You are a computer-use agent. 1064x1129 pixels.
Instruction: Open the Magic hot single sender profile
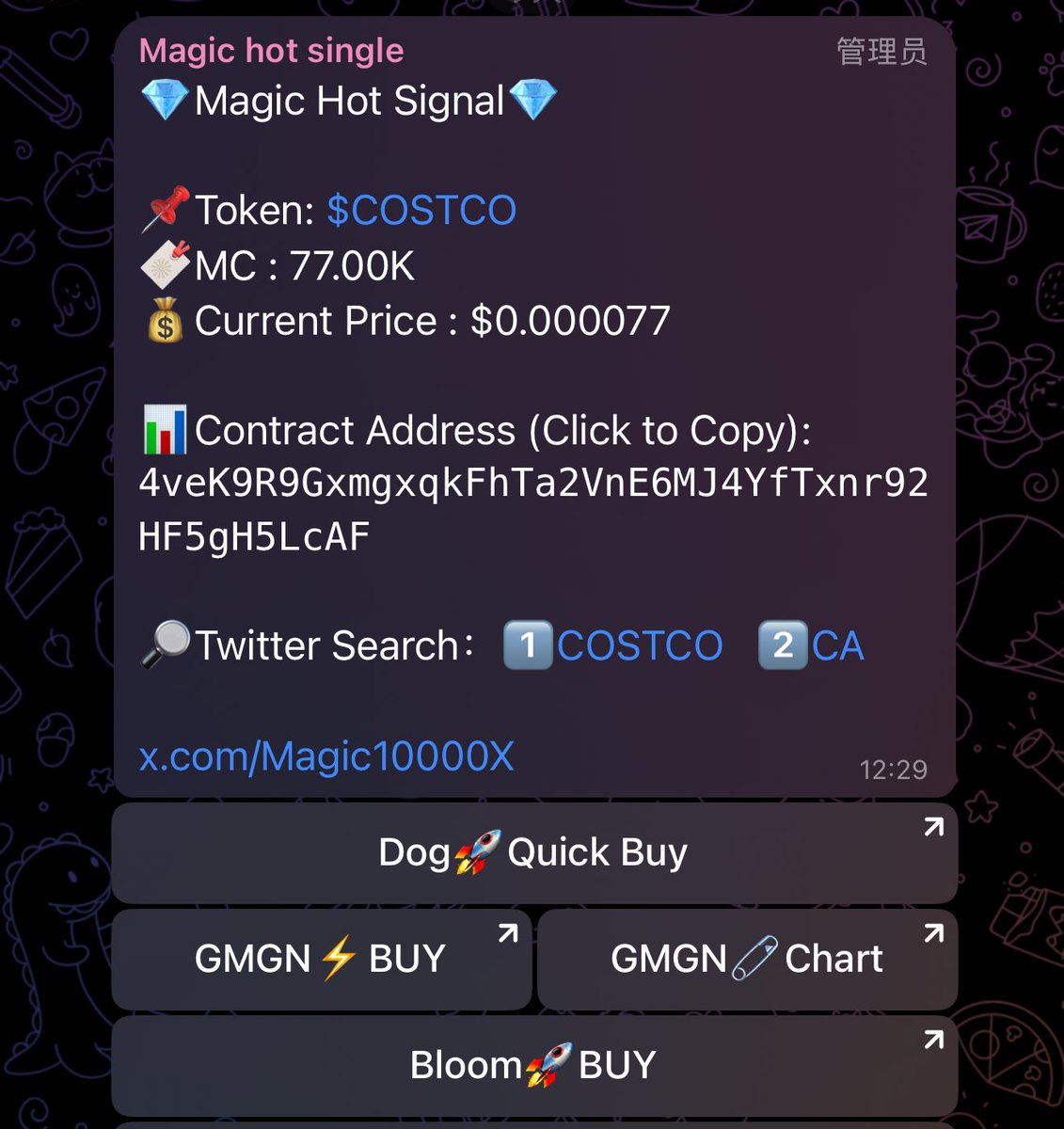271,51
